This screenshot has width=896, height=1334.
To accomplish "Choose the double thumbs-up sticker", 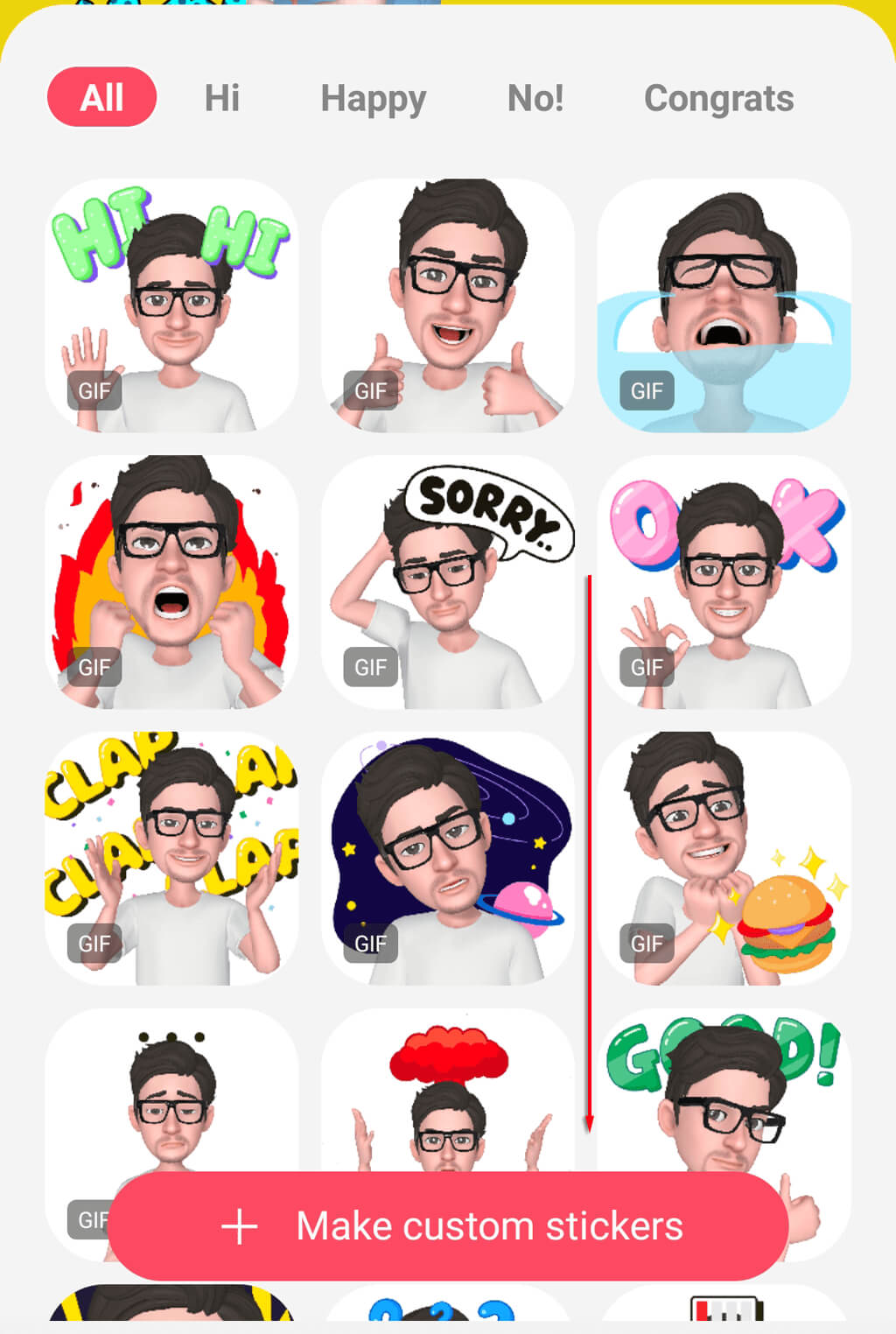I will point(447,305).
